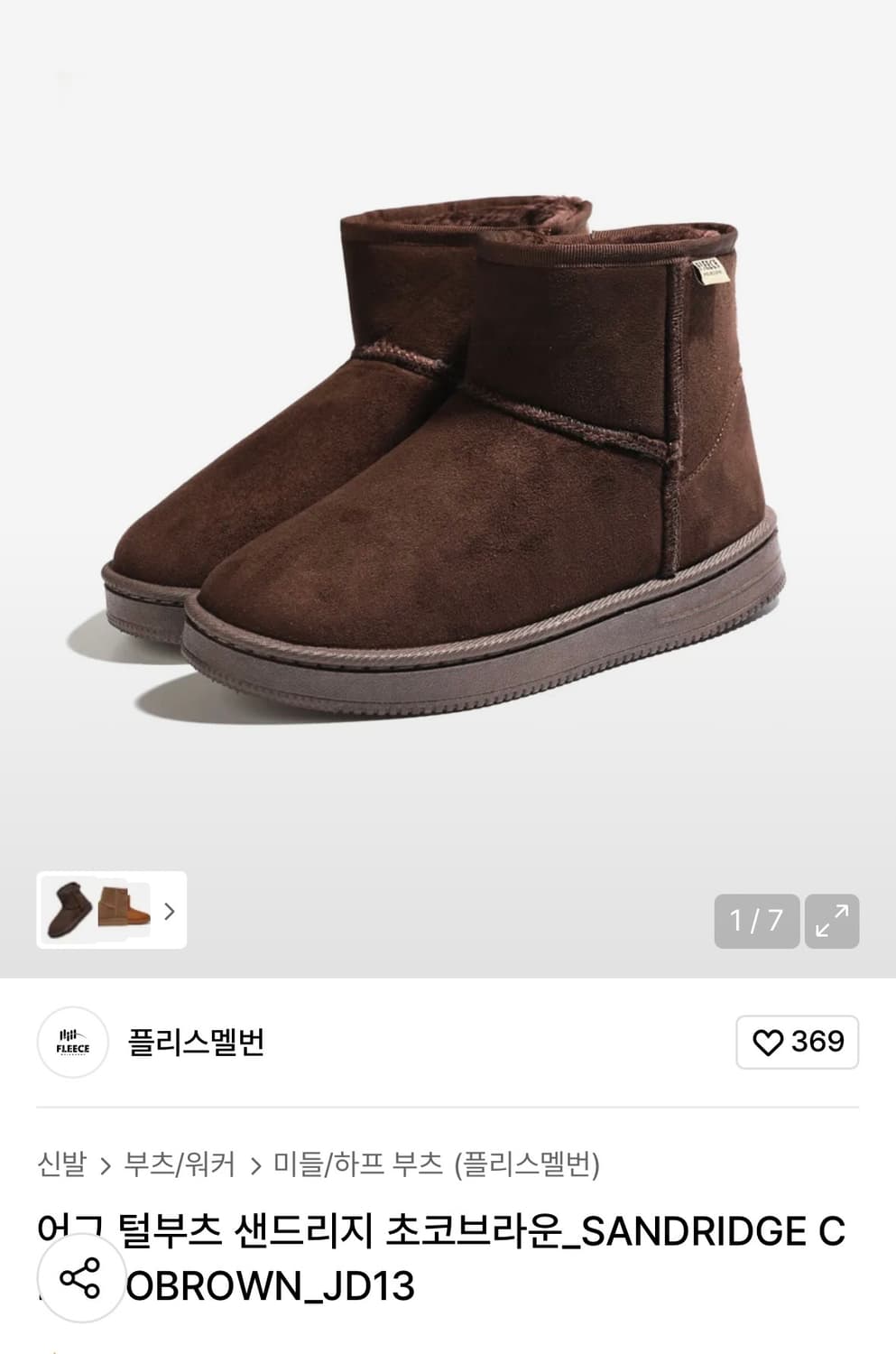
Task: Open fullscreen view with the expand arrows icon
Action: (x=835, y=922)
